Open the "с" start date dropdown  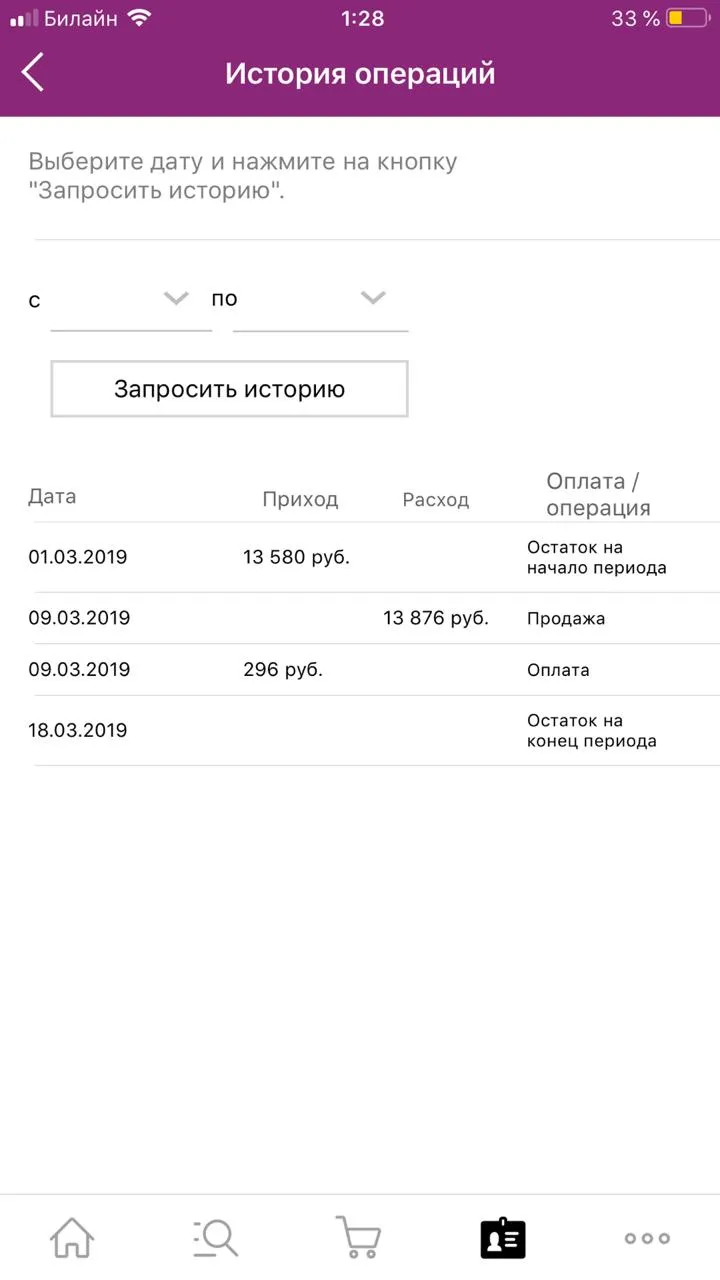(131, 300)
